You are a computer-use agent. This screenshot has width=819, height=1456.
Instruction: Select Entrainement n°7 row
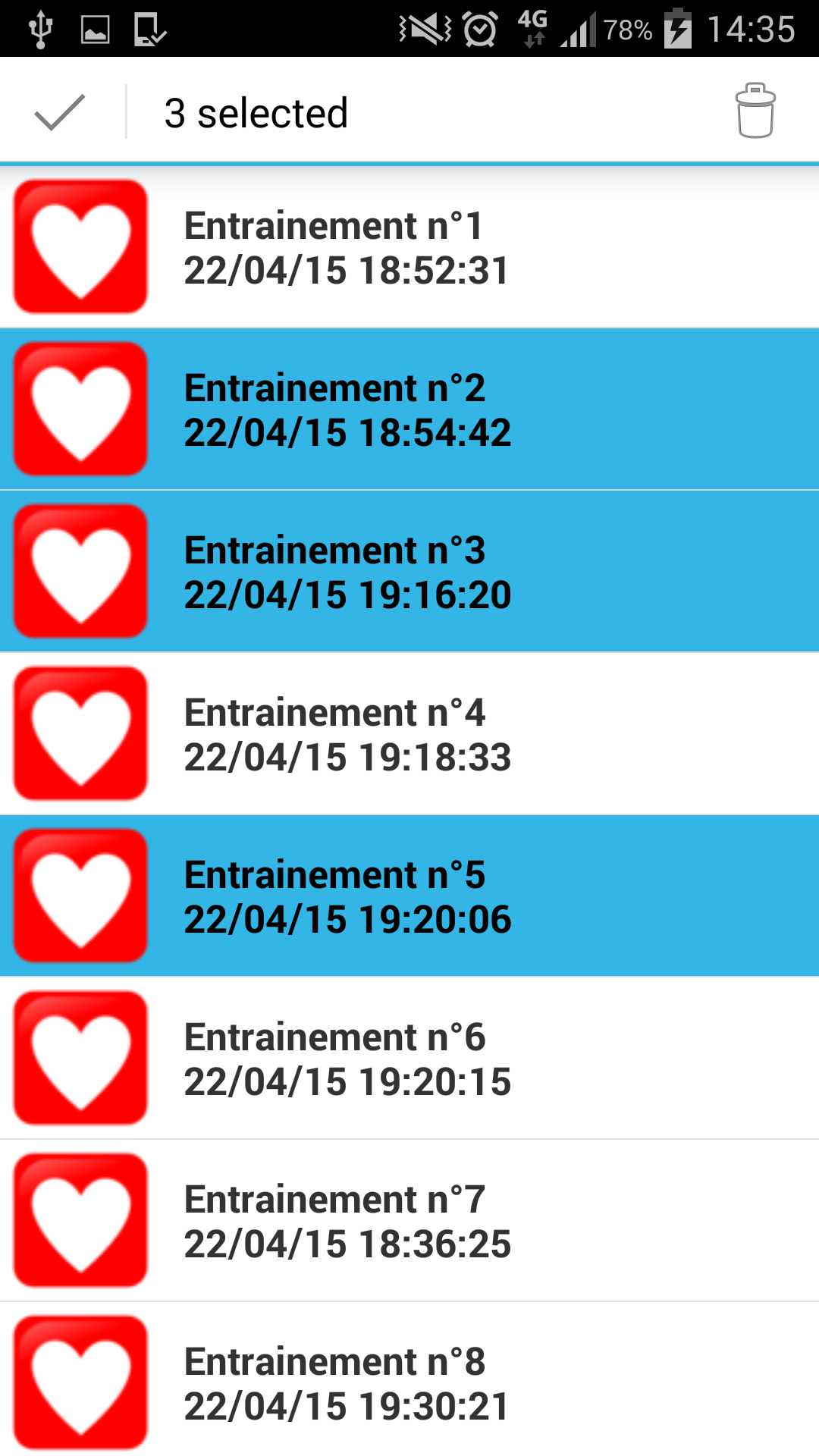point(409,1221)
